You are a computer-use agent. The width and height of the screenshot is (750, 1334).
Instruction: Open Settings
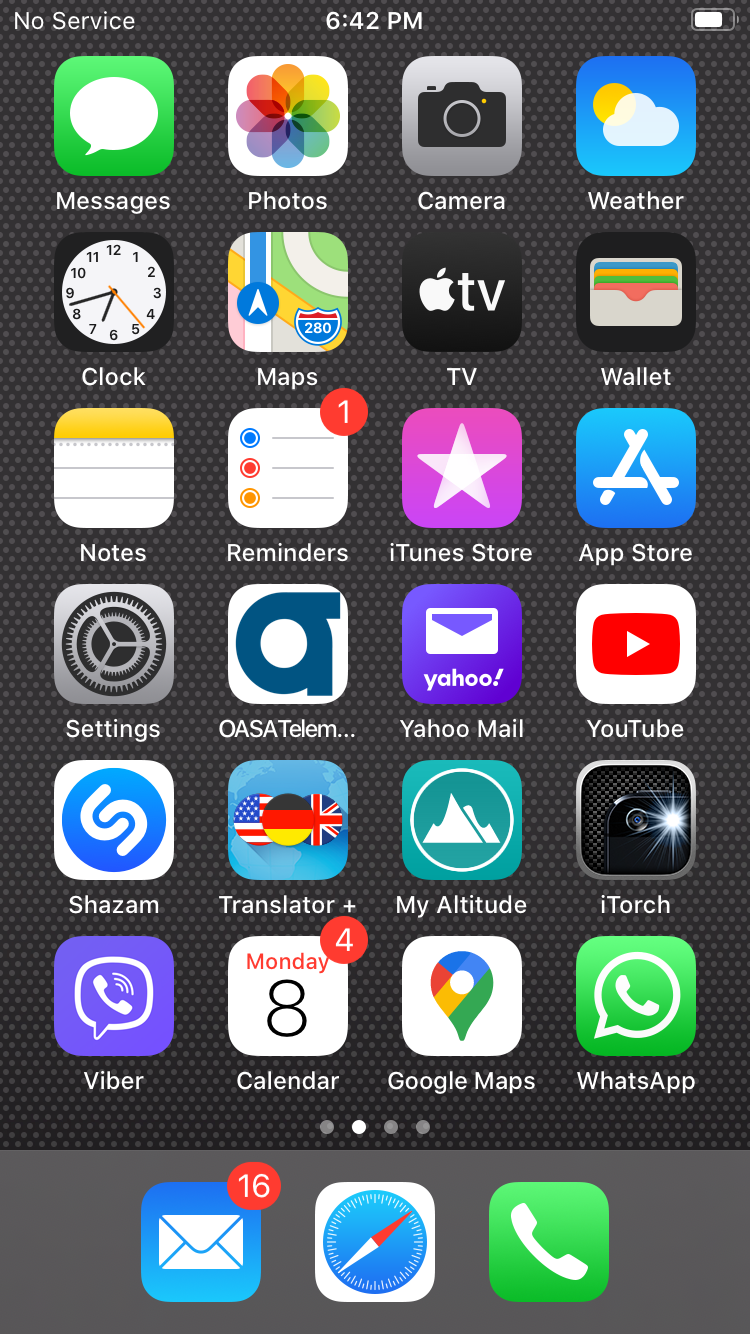point(113,644)
